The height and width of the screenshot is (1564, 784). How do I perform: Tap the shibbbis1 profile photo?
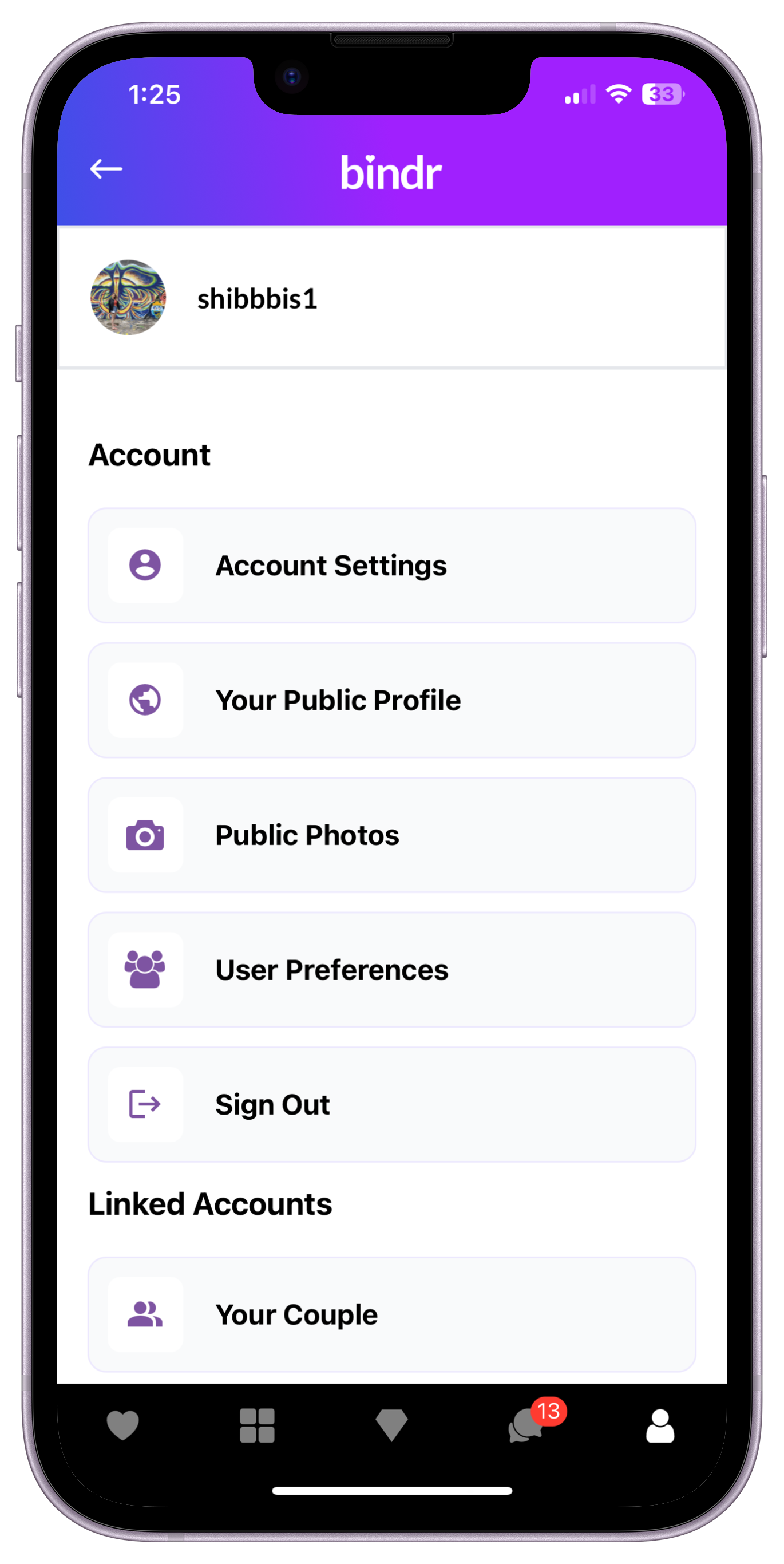(x=128, y=298)
